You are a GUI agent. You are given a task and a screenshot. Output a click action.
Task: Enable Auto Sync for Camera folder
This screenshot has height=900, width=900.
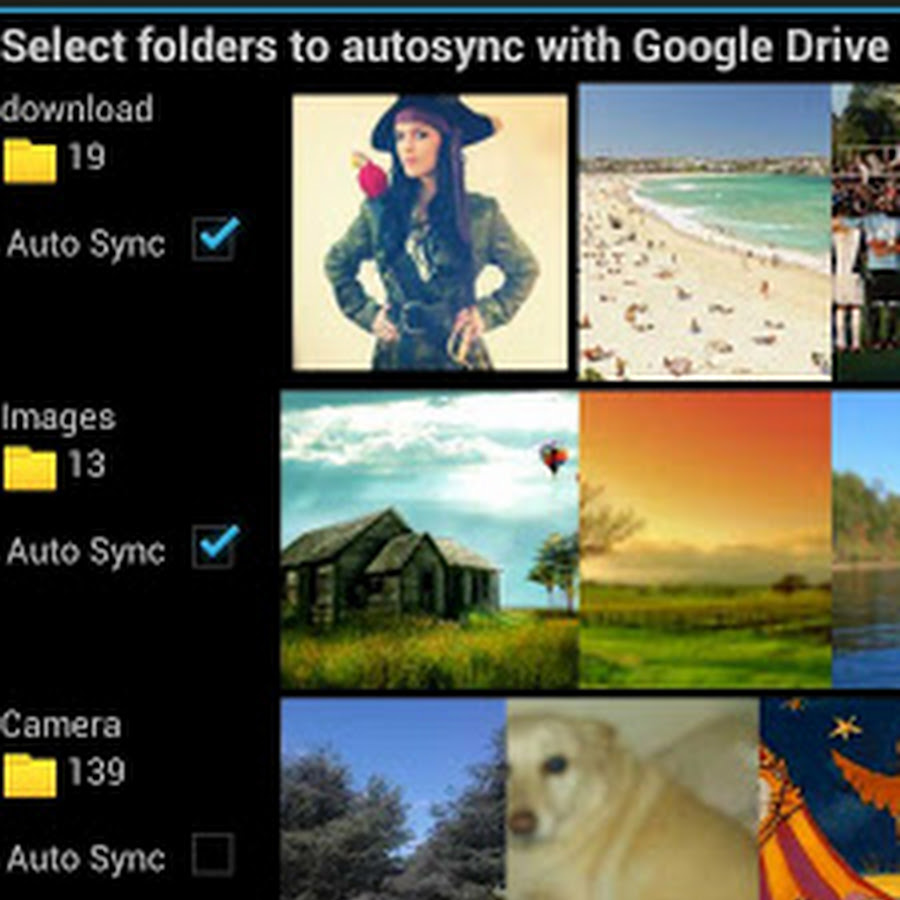[213, 855]
